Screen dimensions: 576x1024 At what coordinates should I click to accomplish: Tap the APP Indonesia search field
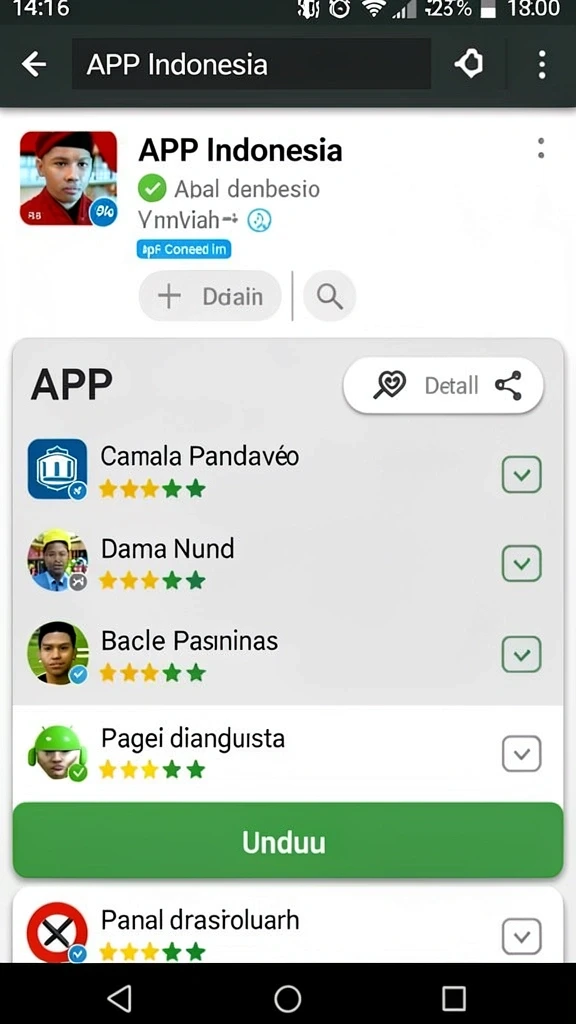tap(251, 64)
